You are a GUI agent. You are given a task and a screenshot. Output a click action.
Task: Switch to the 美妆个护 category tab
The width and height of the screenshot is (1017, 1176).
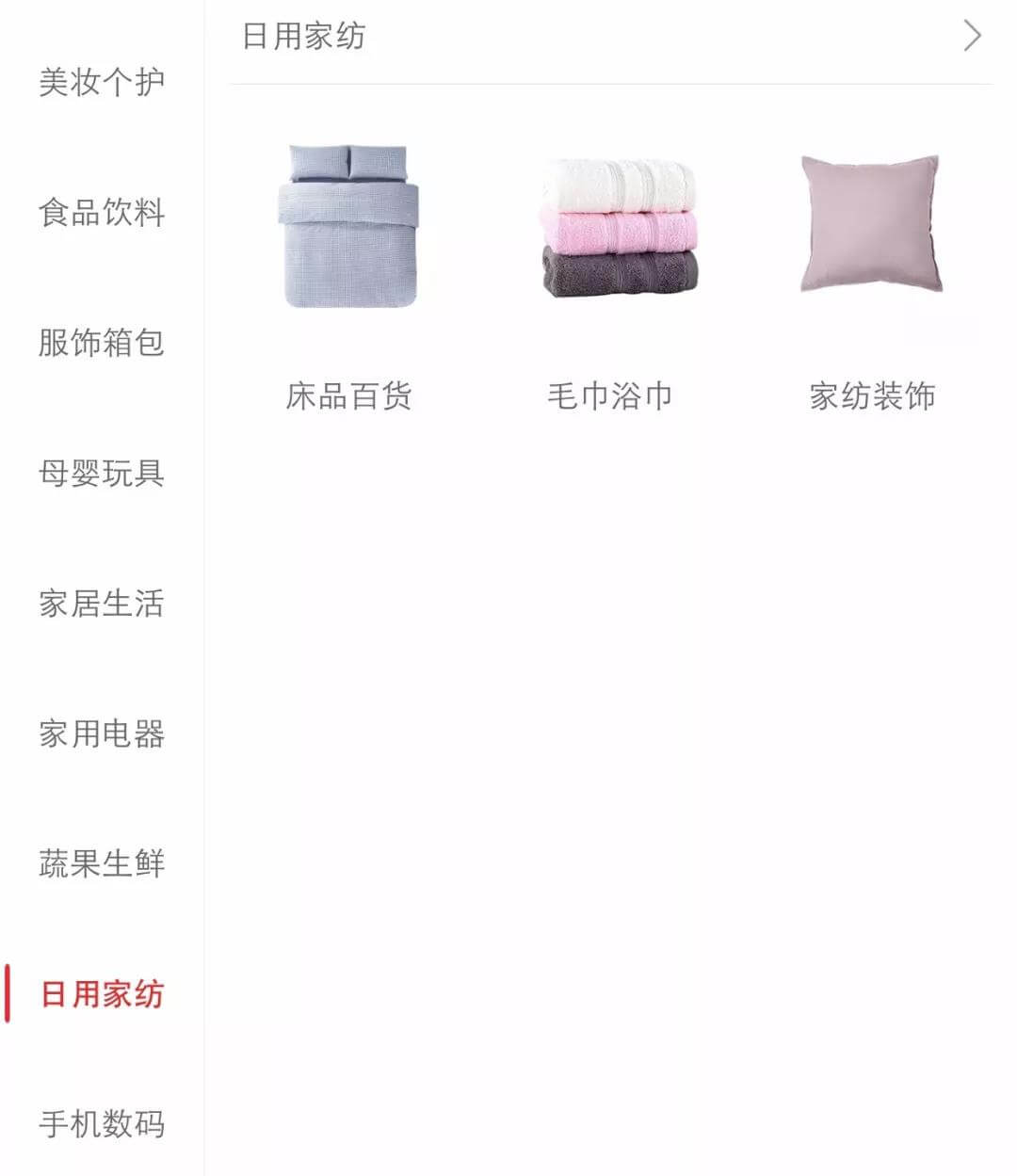click(101, 82)
